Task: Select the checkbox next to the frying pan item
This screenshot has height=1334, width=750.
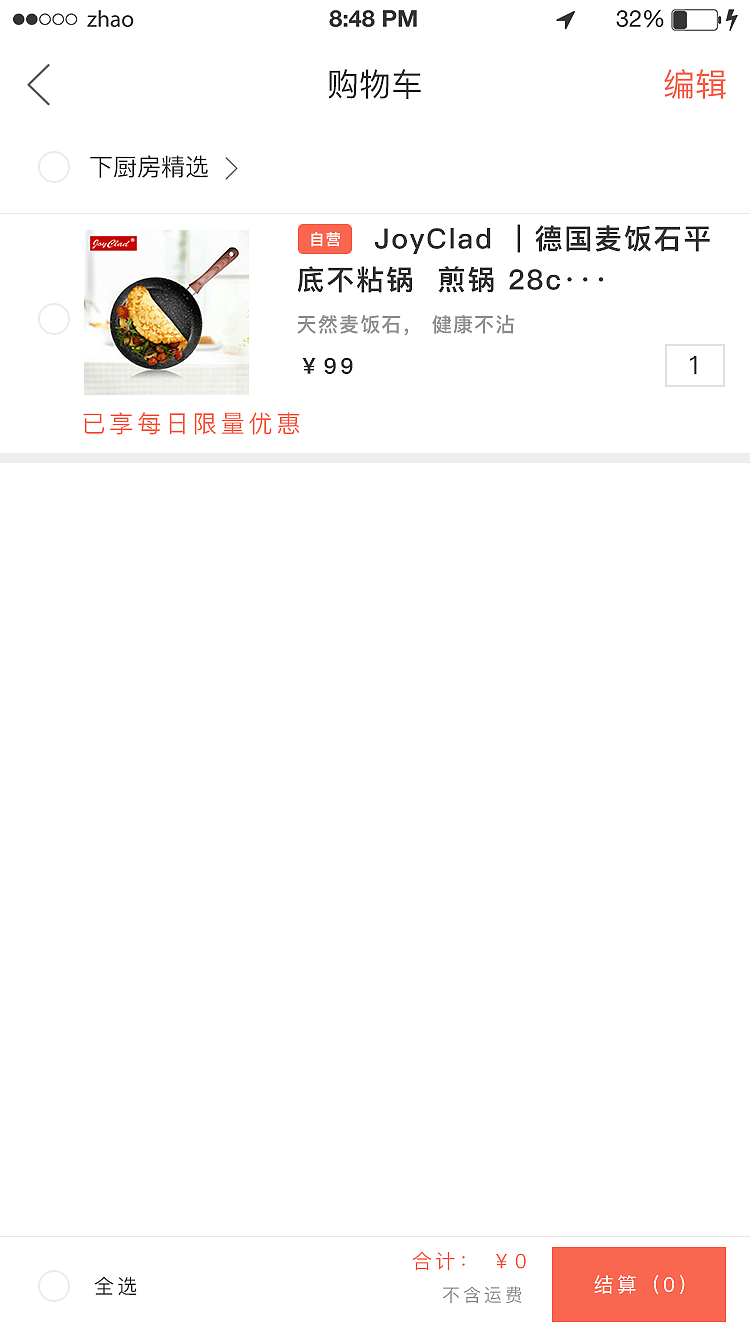Action: [54, 319]
